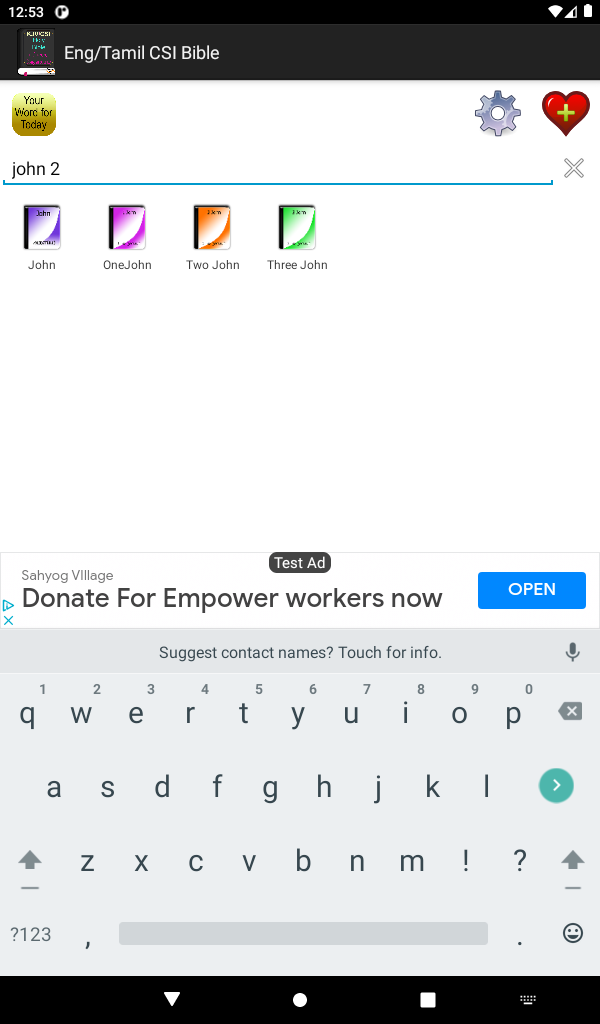This screenshot has width=600, height=1024.
Task: Tap OPEN on the Sahyog Village ad
Action: point(531,590)
